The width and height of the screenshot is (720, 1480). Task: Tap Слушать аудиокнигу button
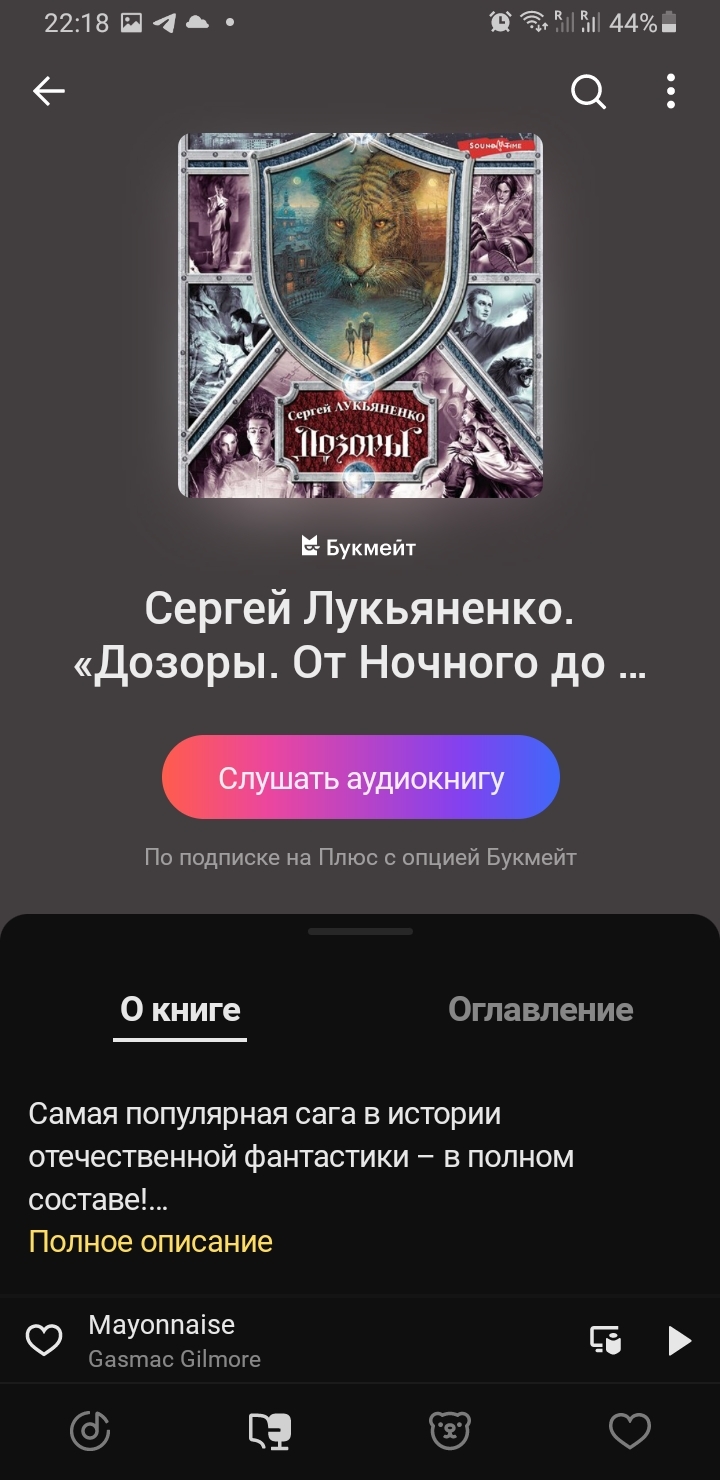[x=360, y=778]
